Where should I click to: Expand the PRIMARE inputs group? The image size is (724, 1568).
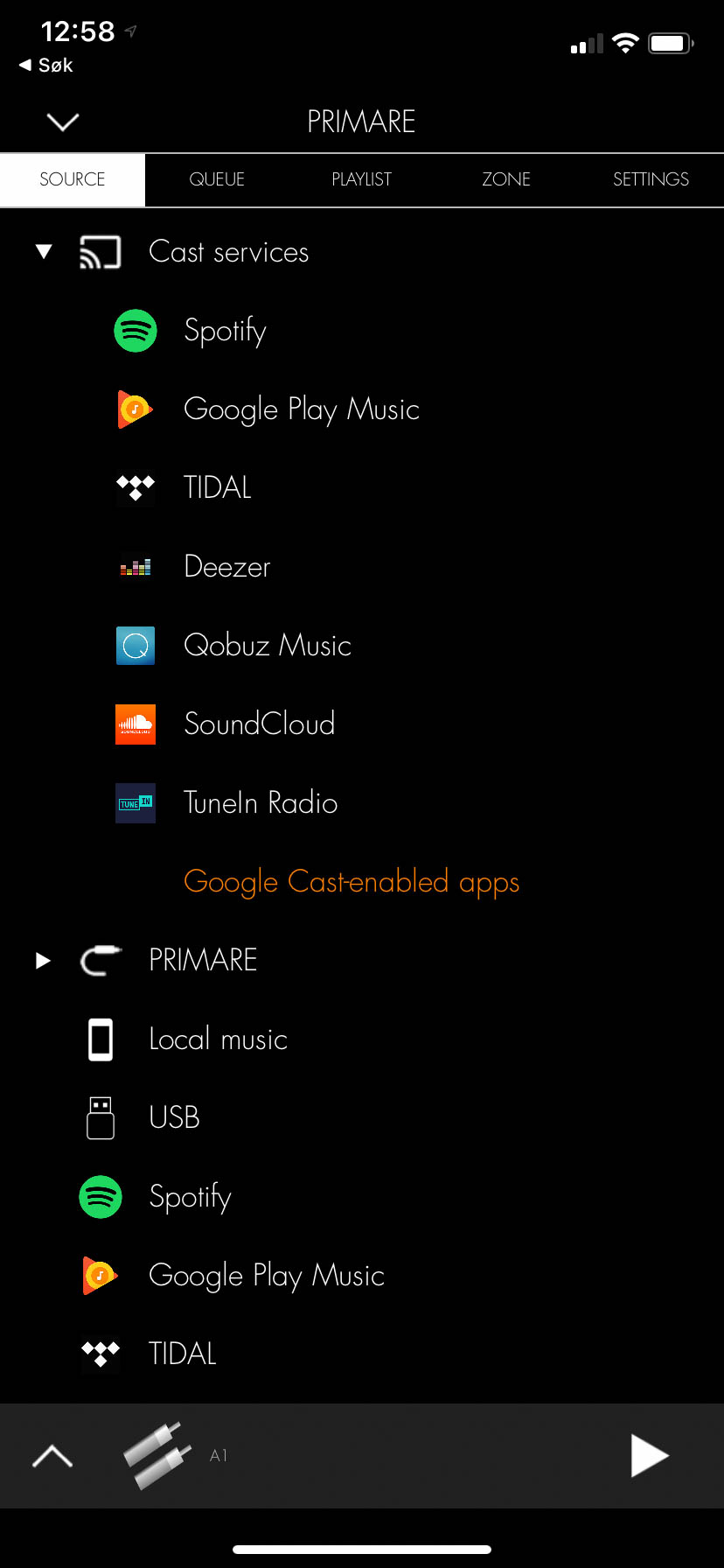click(43, 961)
